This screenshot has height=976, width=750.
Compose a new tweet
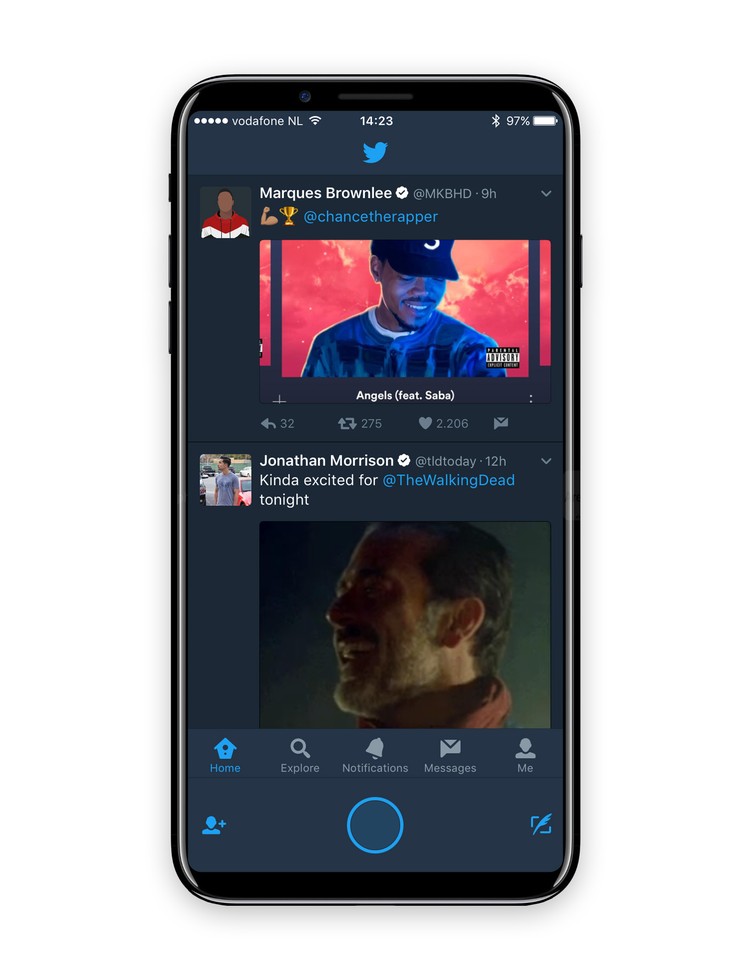click(x=540, y=825)
